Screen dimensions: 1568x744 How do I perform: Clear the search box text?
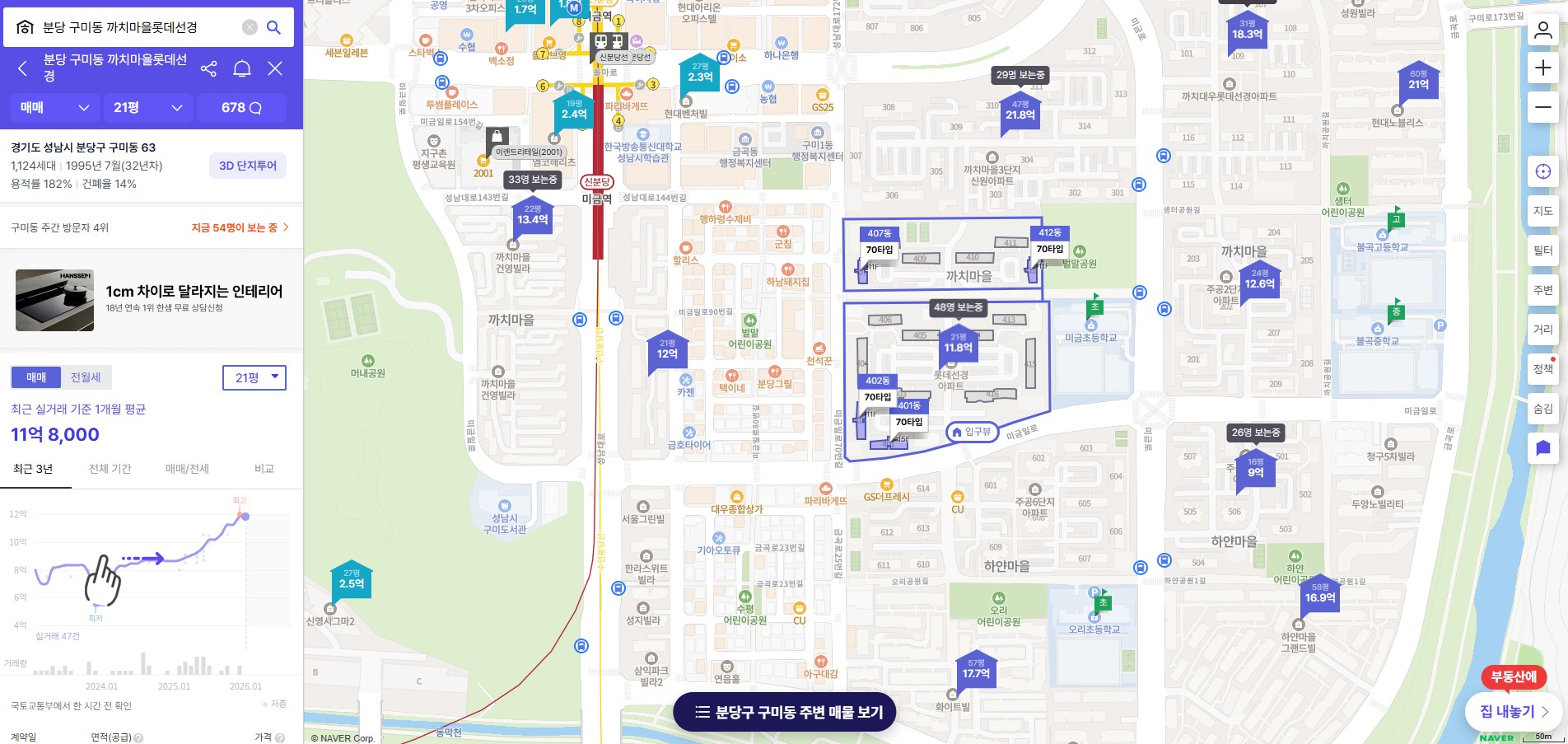point(250,27)
